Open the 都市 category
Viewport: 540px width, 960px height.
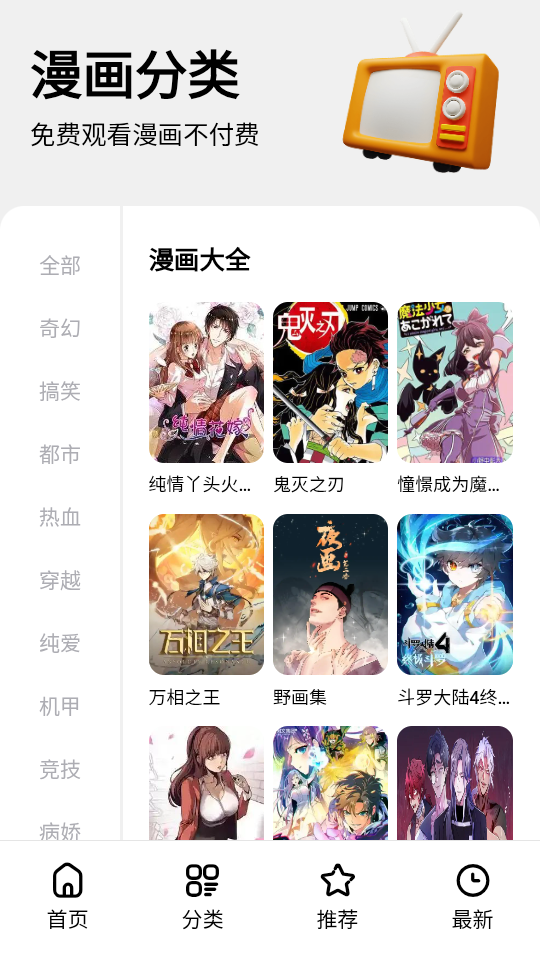pos(60,455)
